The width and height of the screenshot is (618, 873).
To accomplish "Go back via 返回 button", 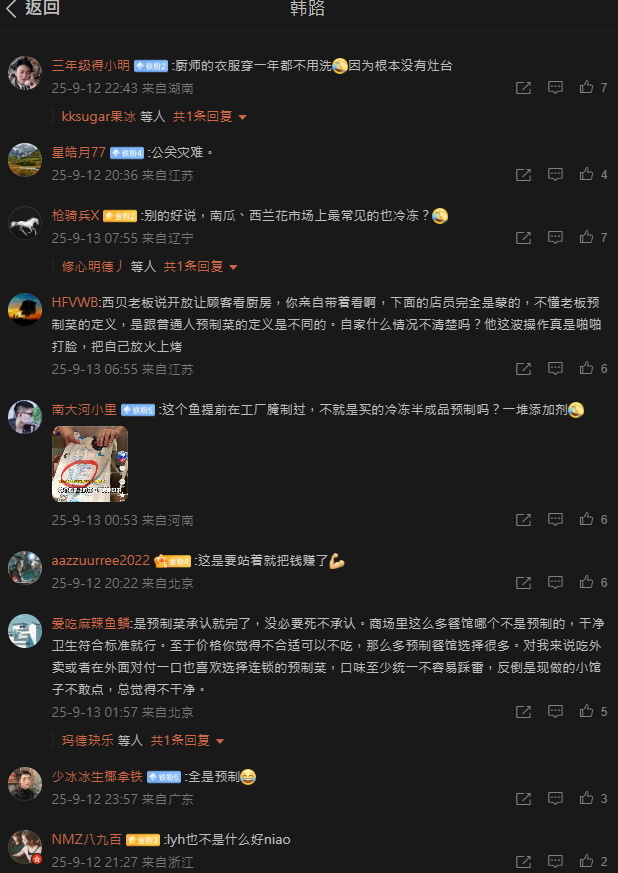I will pyautogui.click(x=32, y=9).
